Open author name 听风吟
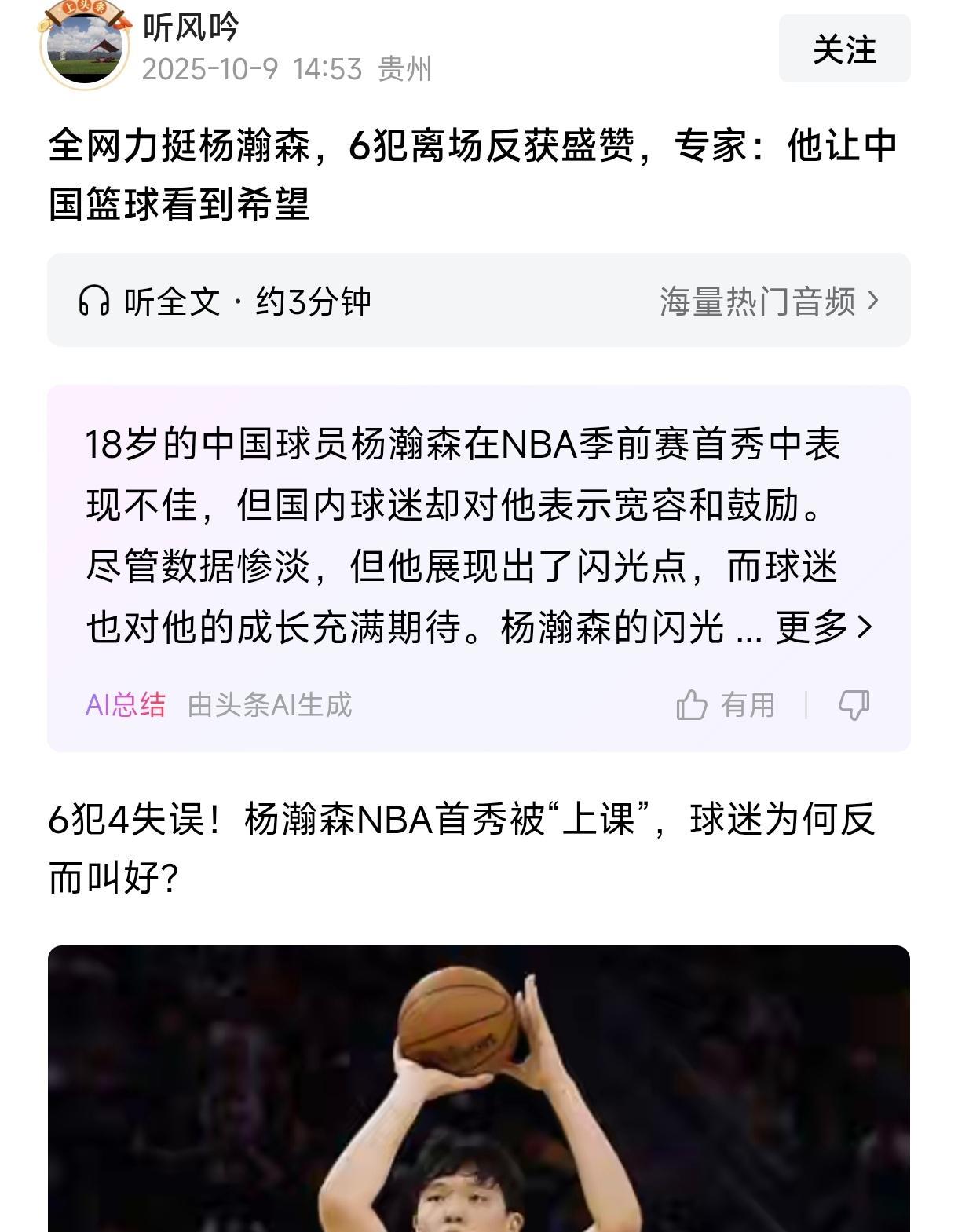958x1232 pixels. [191, 28]
